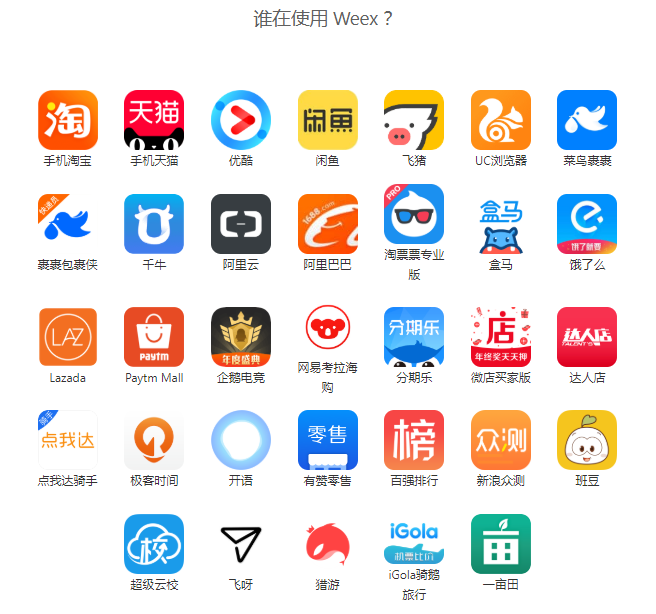Viewport: 656px width, 614px height.
Task: Open the Paytm Mall entry
Action: (x=154, y=337)
